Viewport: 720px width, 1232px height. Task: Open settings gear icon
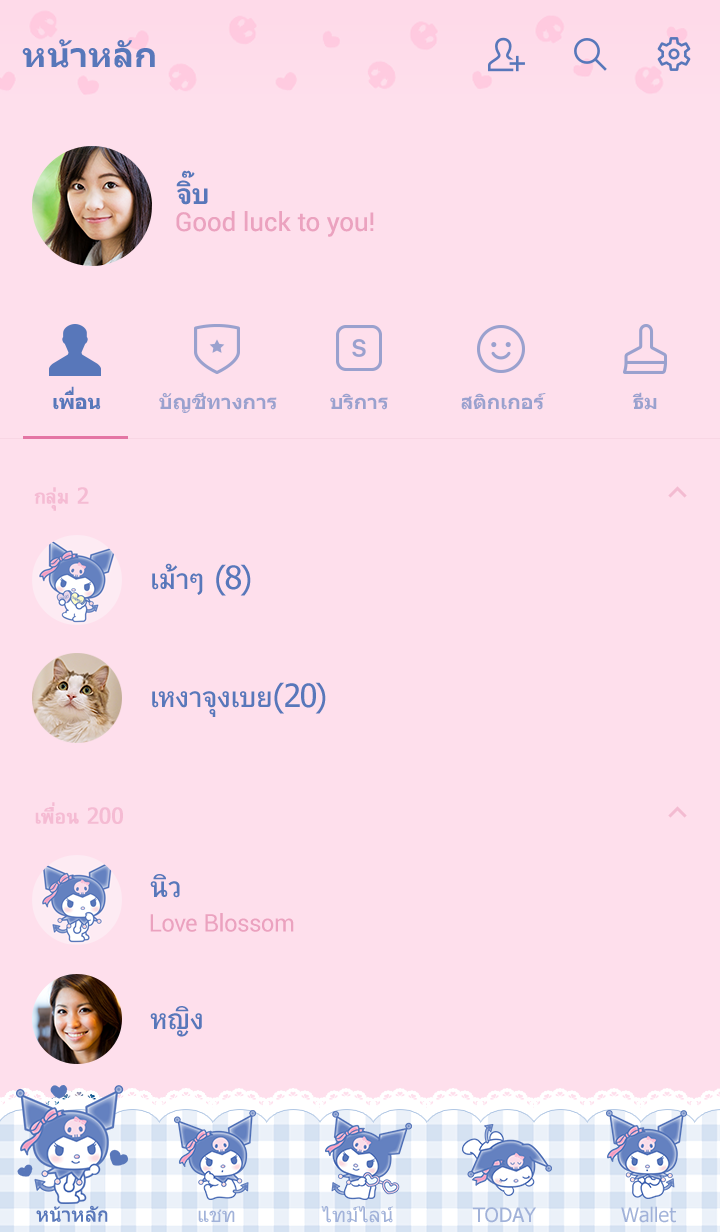673,55
